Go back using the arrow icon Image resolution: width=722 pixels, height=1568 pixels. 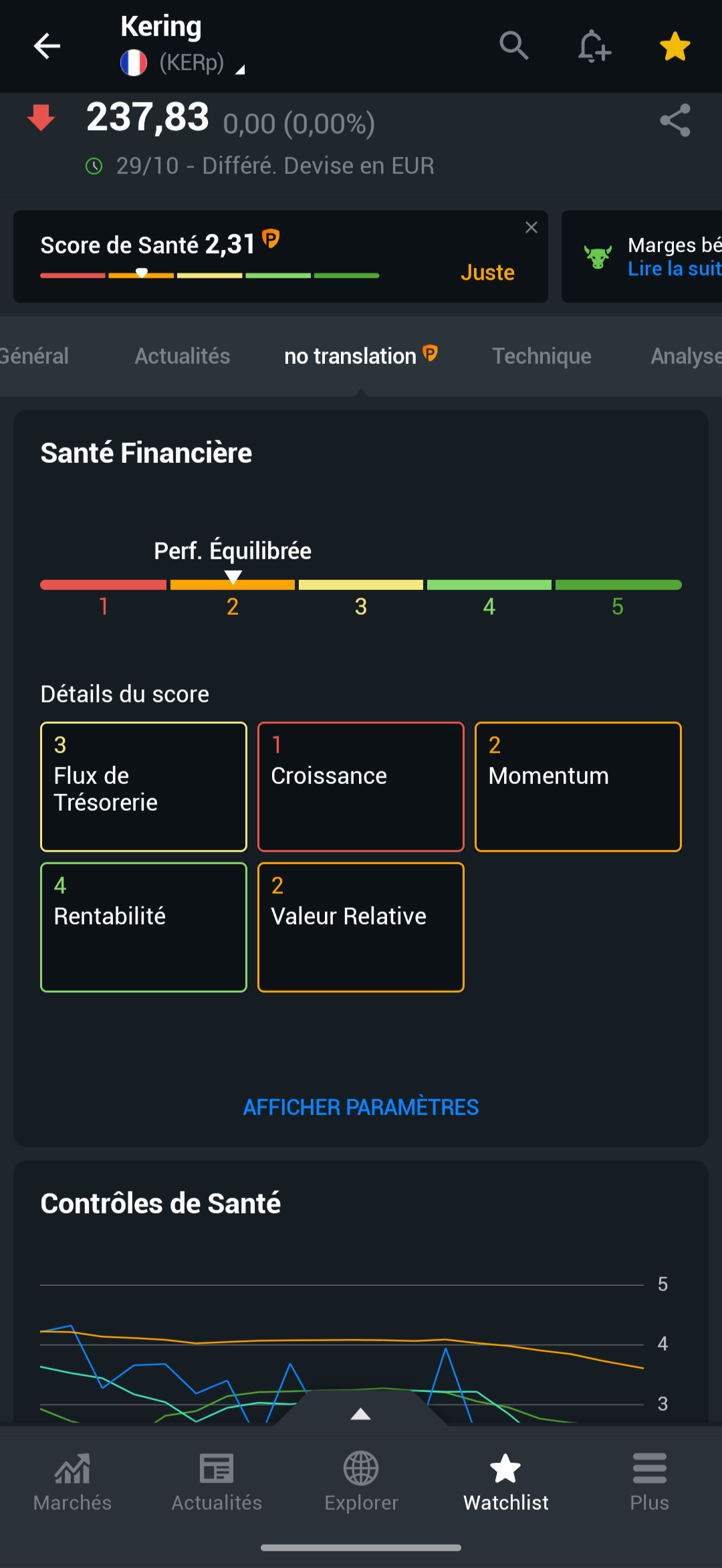47,46
